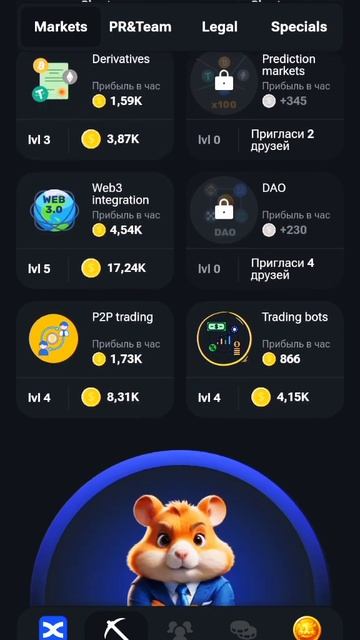Tap the locked DAO card
Image resolution: width=360 pixels, height=640 pixels.
coord(264,231)
